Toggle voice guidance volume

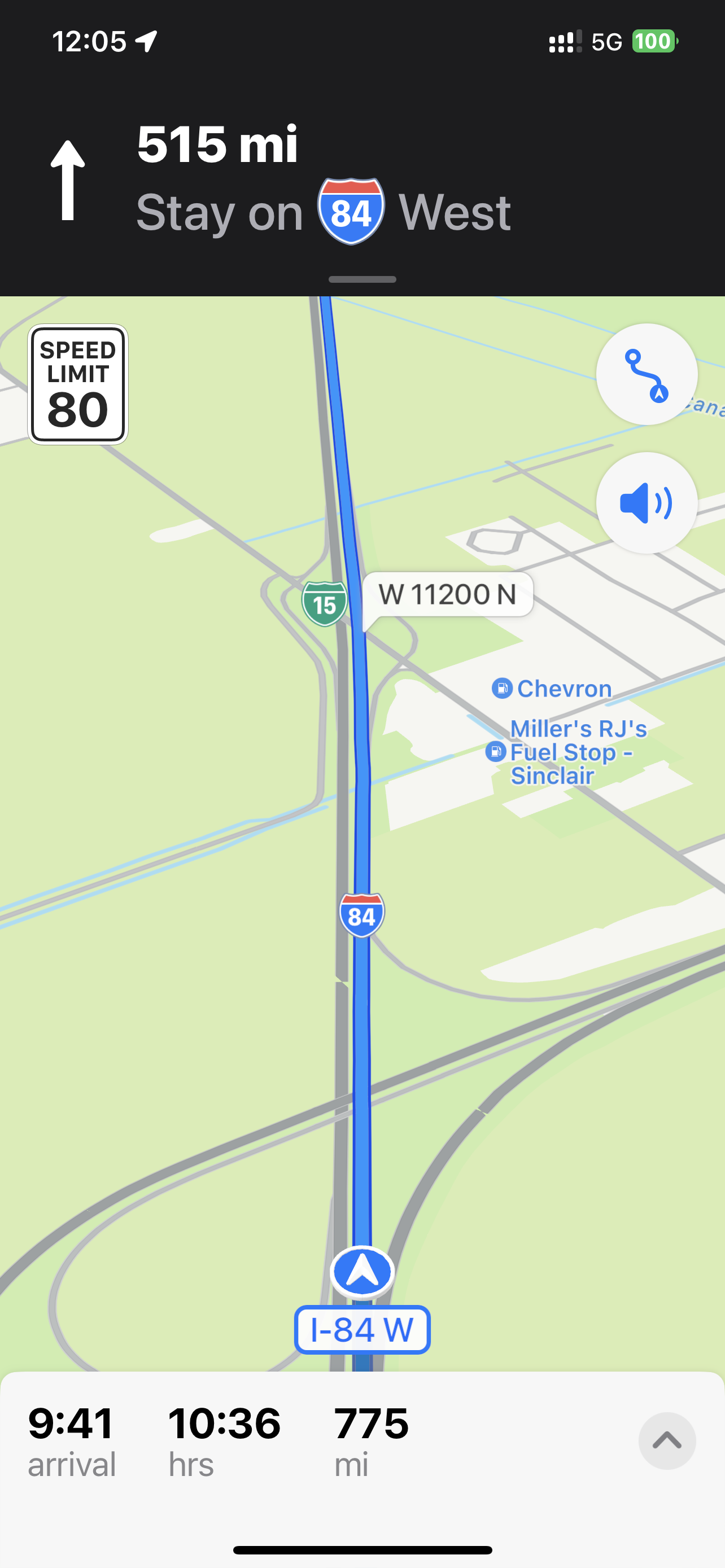[646, 503]
